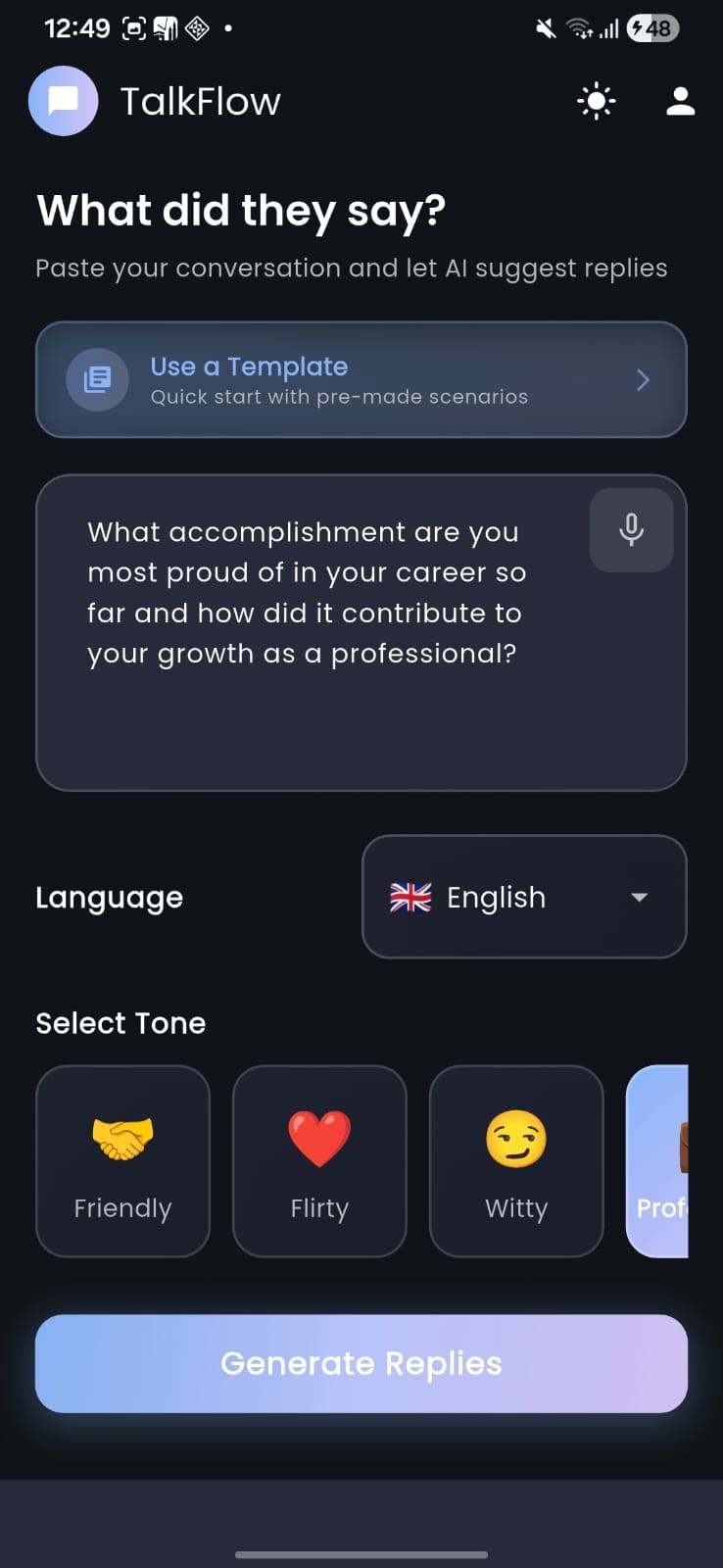Viewport: 723px width, 1568px height.
Task: Click the language dropdown caret arrow
Action: coord(639,897)
